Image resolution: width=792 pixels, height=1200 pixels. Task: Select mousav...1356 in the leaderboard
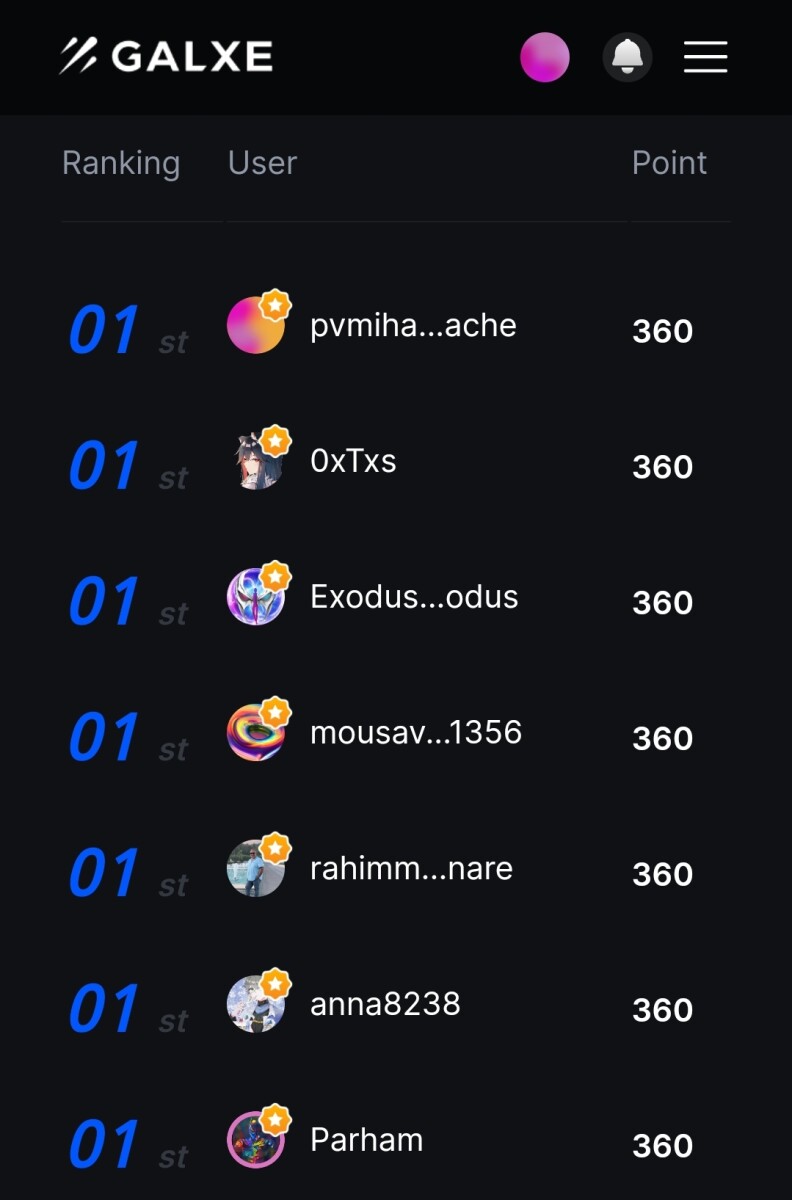[415, 733]
